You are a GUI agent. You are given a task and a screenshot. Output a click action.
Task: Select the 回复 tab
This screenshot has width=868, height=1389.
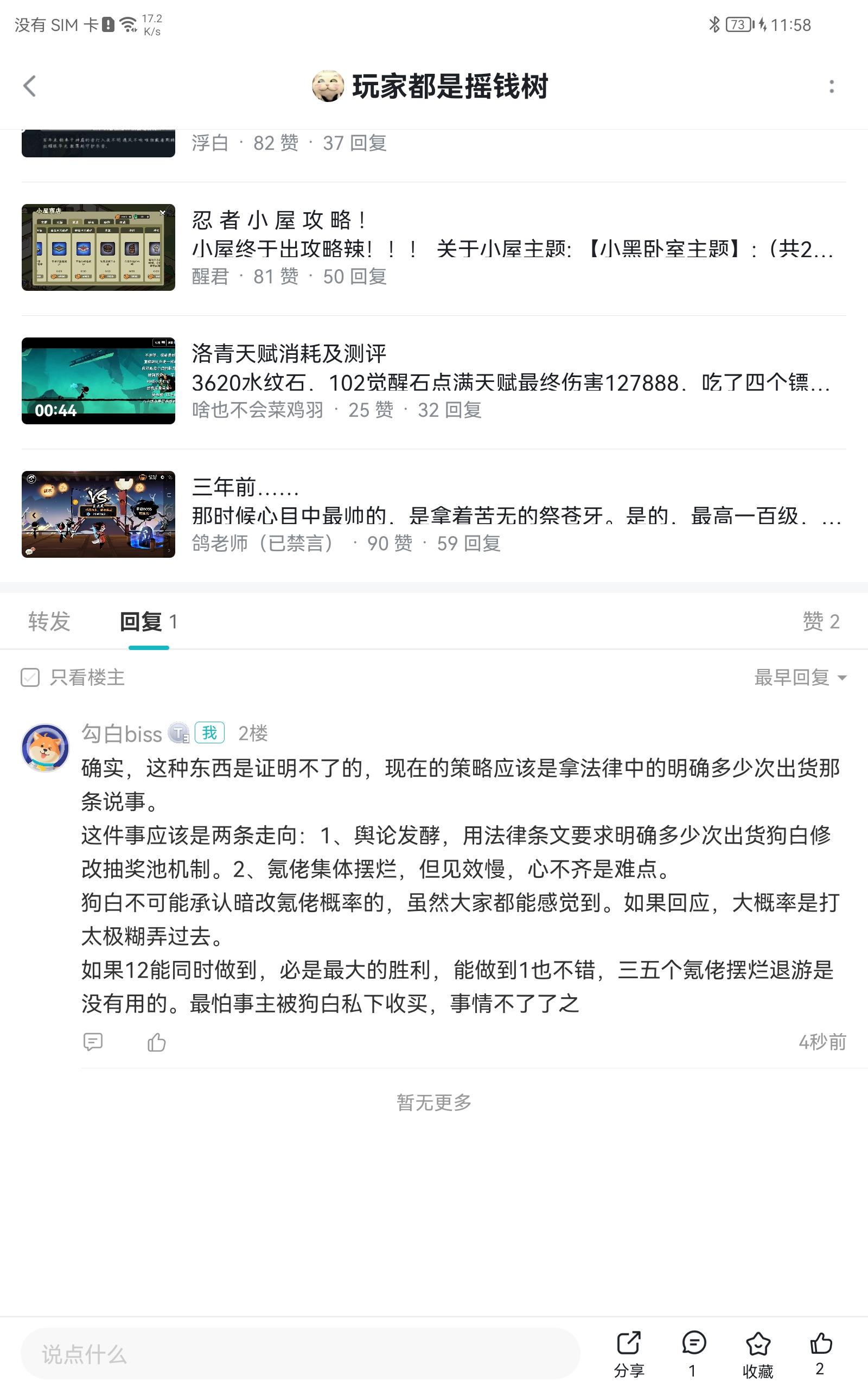point(149,622)
